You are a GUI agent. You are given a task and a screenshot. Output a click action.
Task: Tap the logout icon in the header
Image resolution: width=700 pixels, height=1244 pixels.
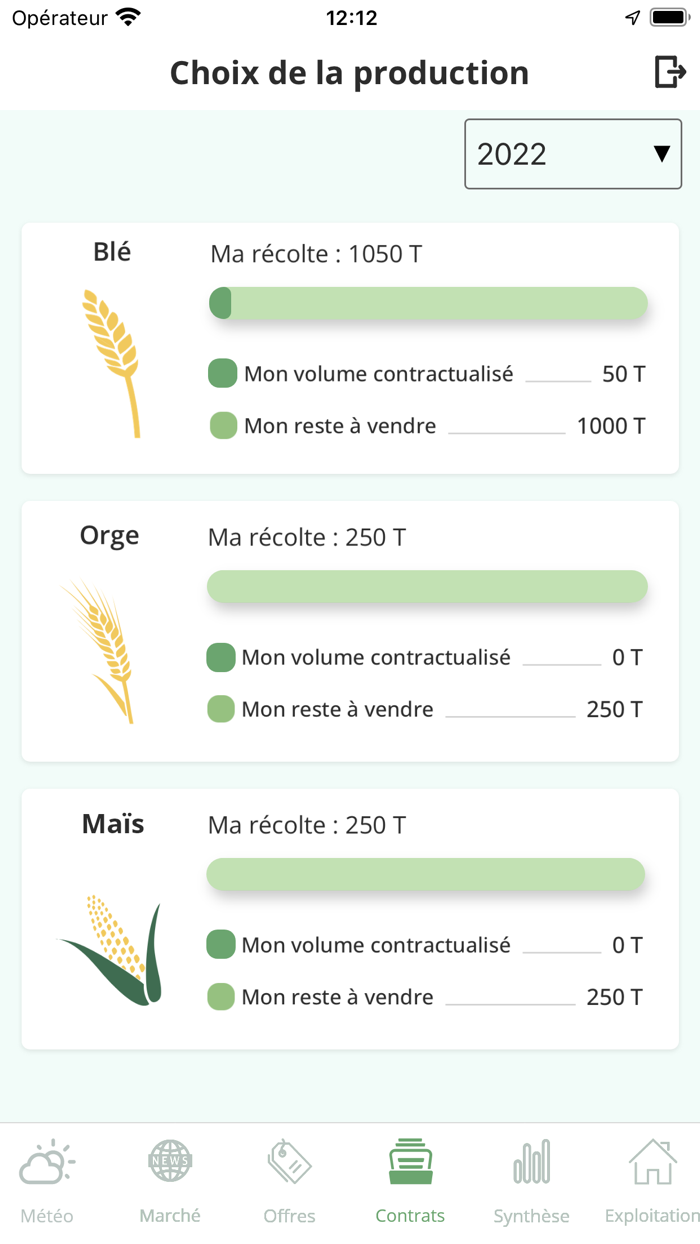(x=670, y=72)
